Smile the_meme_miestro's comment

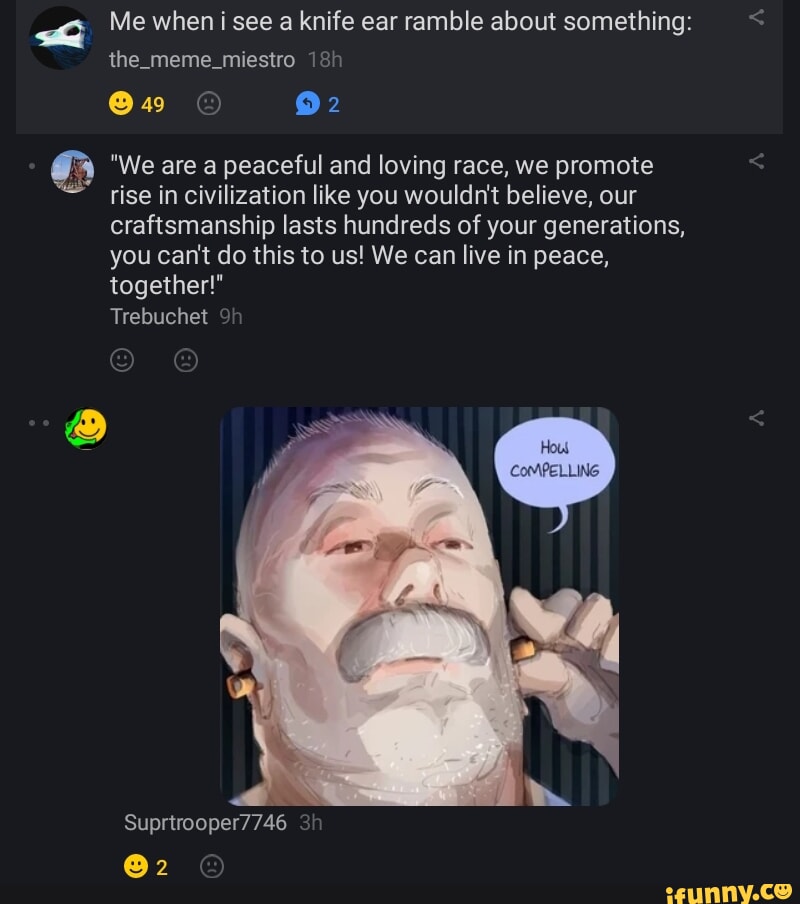[x=121, y=104]
